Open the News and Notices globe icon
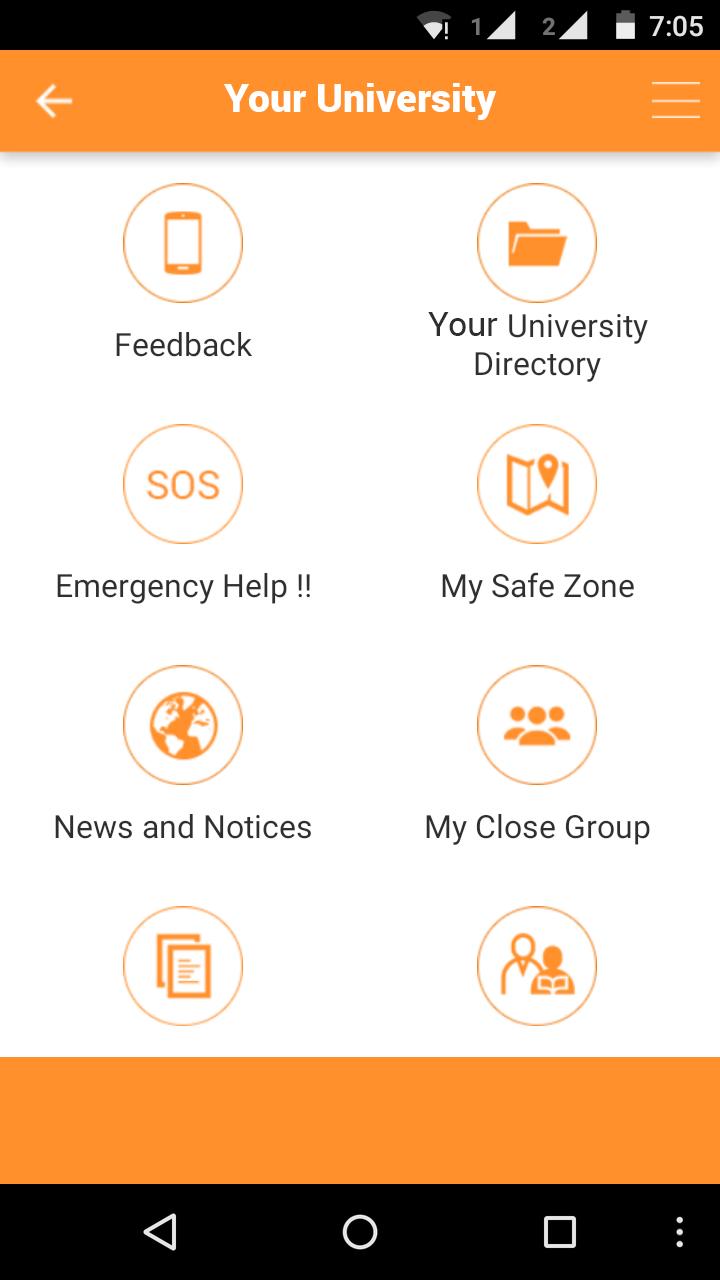The height and width of the screenshot is (1280, 720). pos(183,724)
